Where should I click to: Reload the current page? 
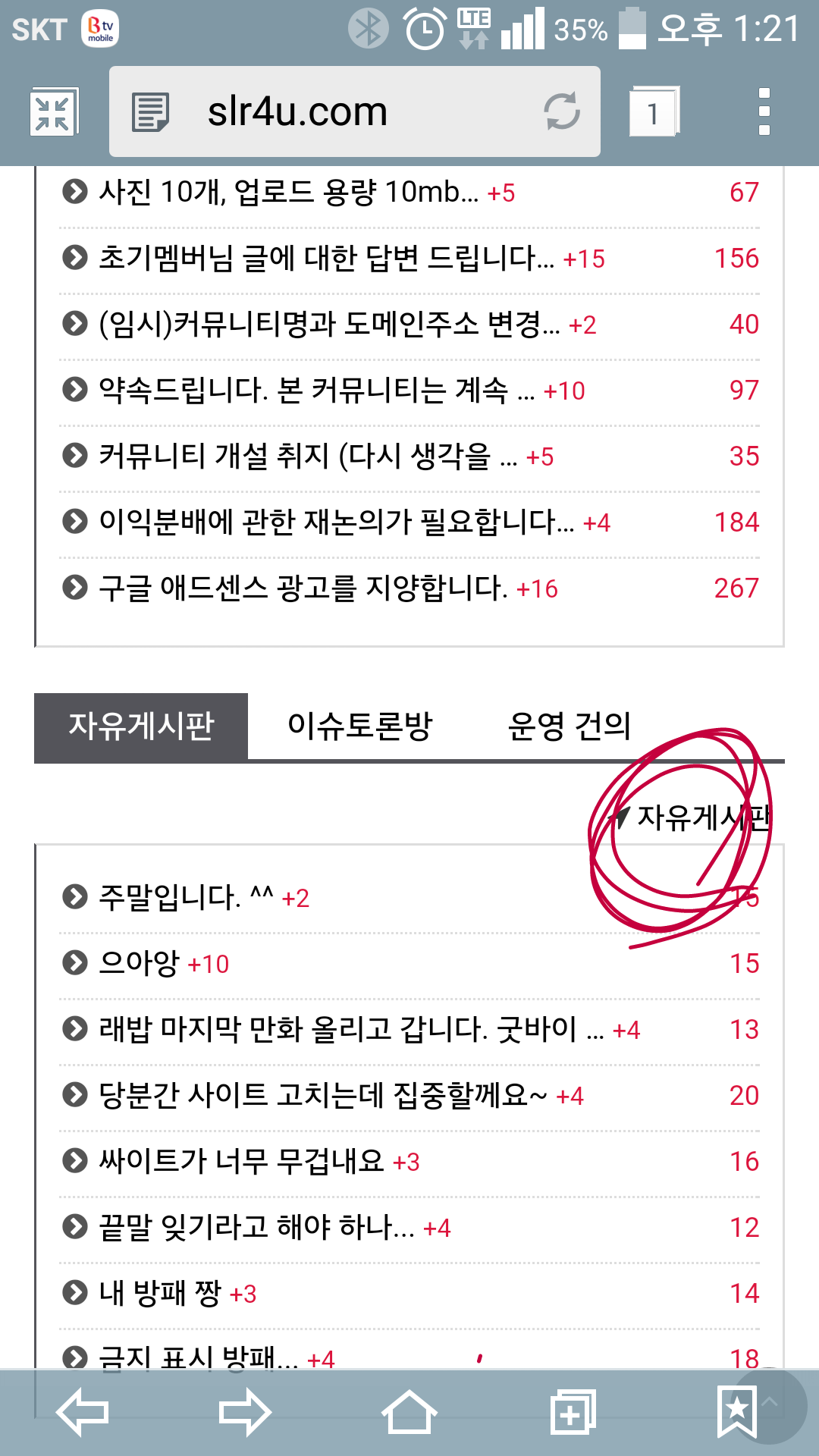(x=562, y=111)
